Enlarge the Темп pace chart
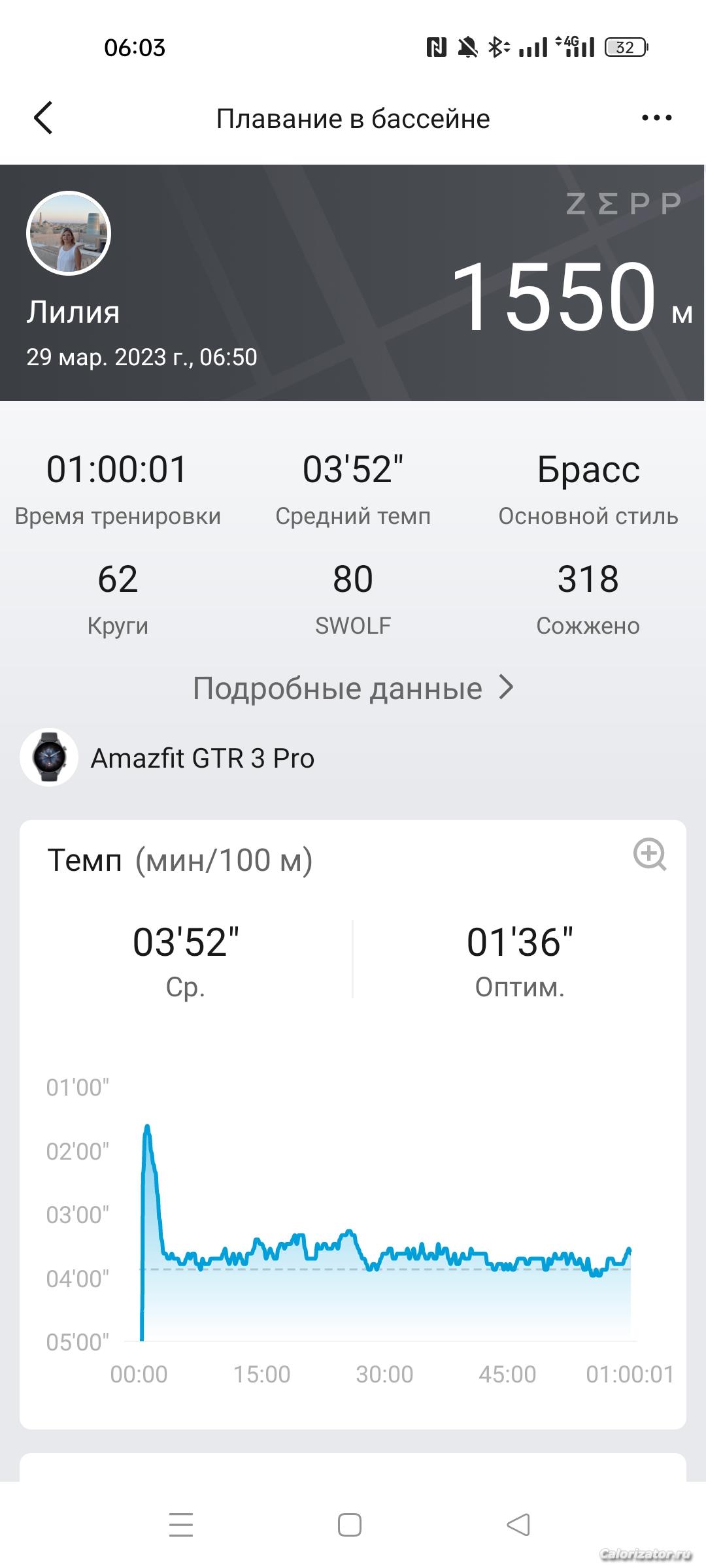This screenshot has height=1568, width=706. pos(650,855)
